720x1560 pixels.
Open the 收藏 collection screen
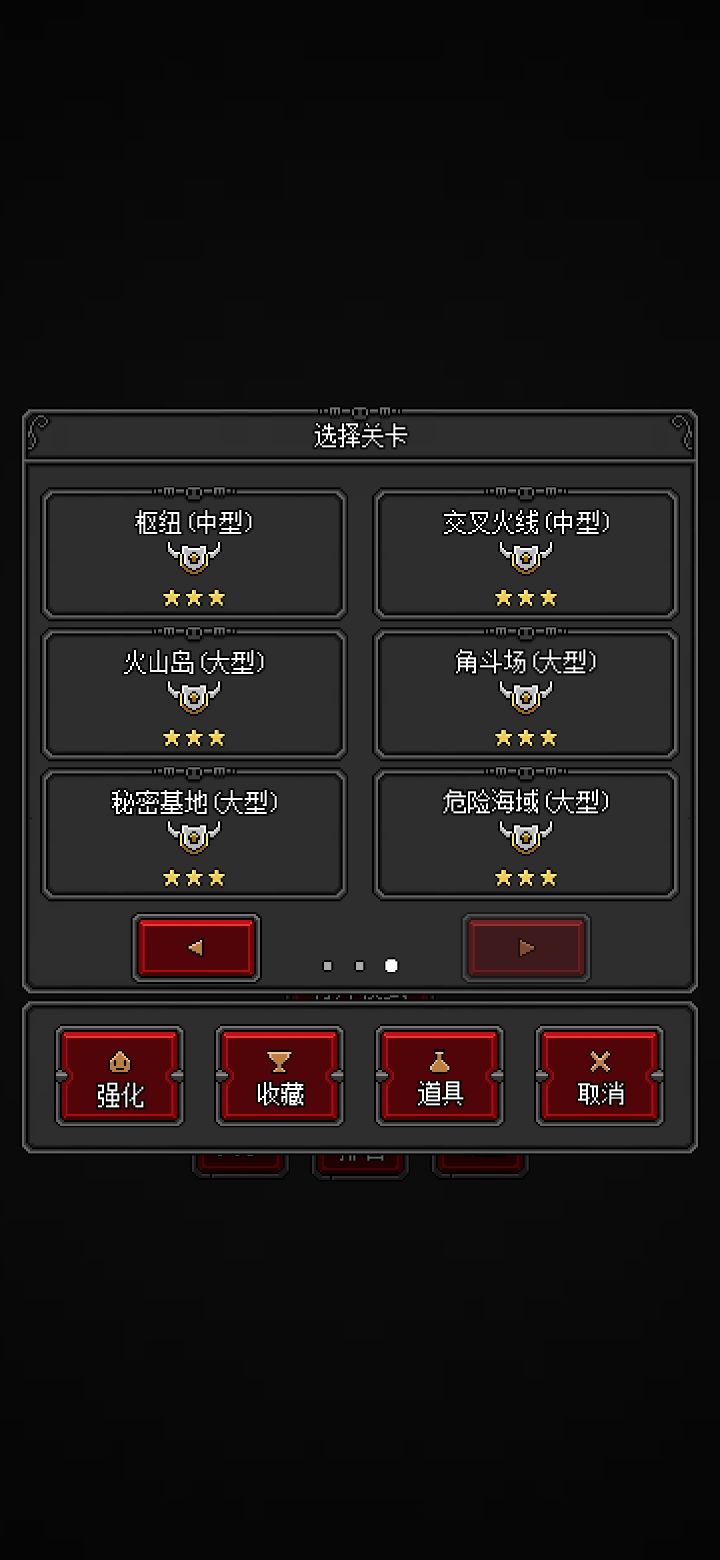[x=279, y=1075]
